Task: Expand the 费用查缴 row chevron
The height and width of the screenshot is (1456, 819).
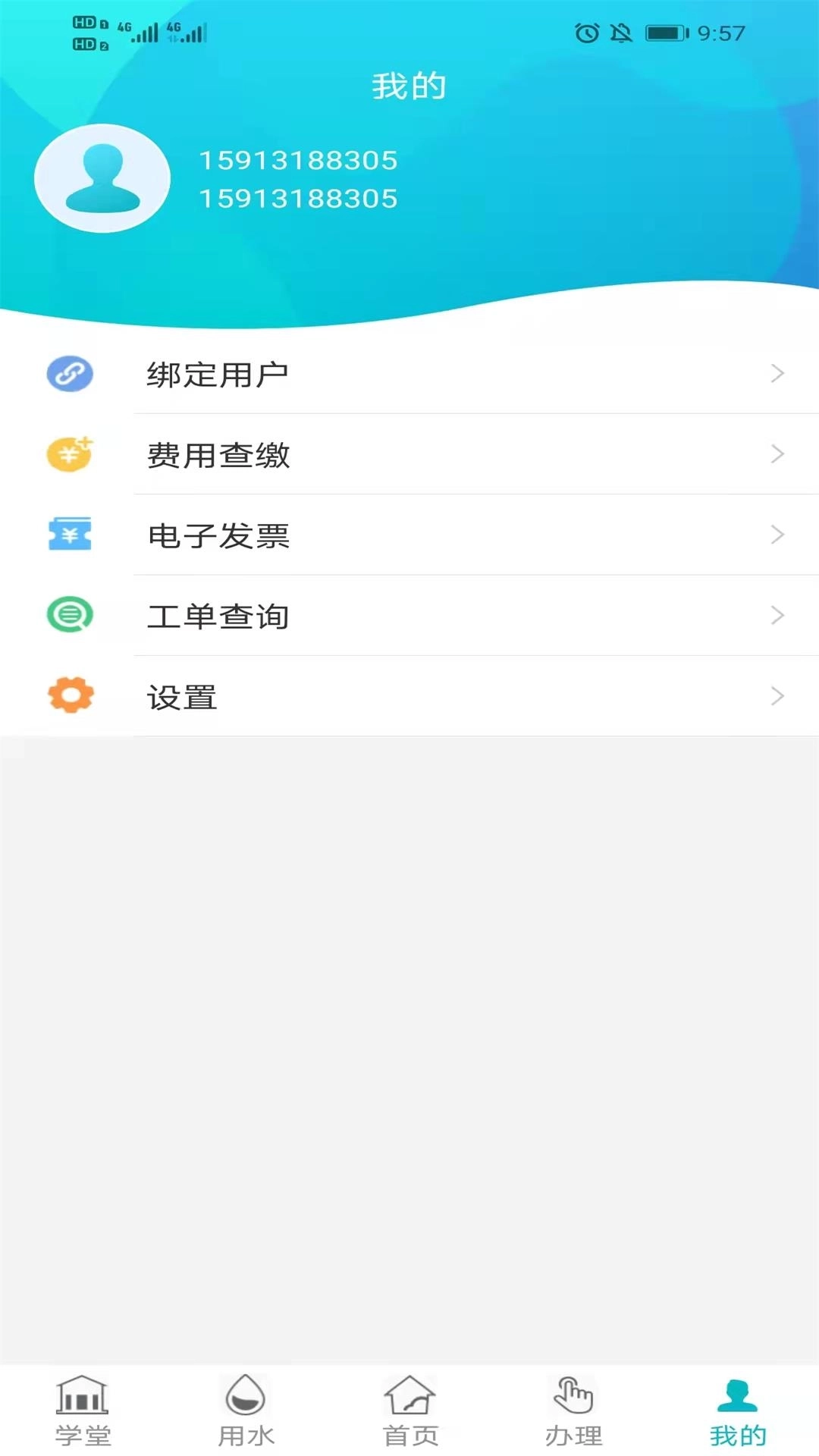Action: [x=777, y=454]
